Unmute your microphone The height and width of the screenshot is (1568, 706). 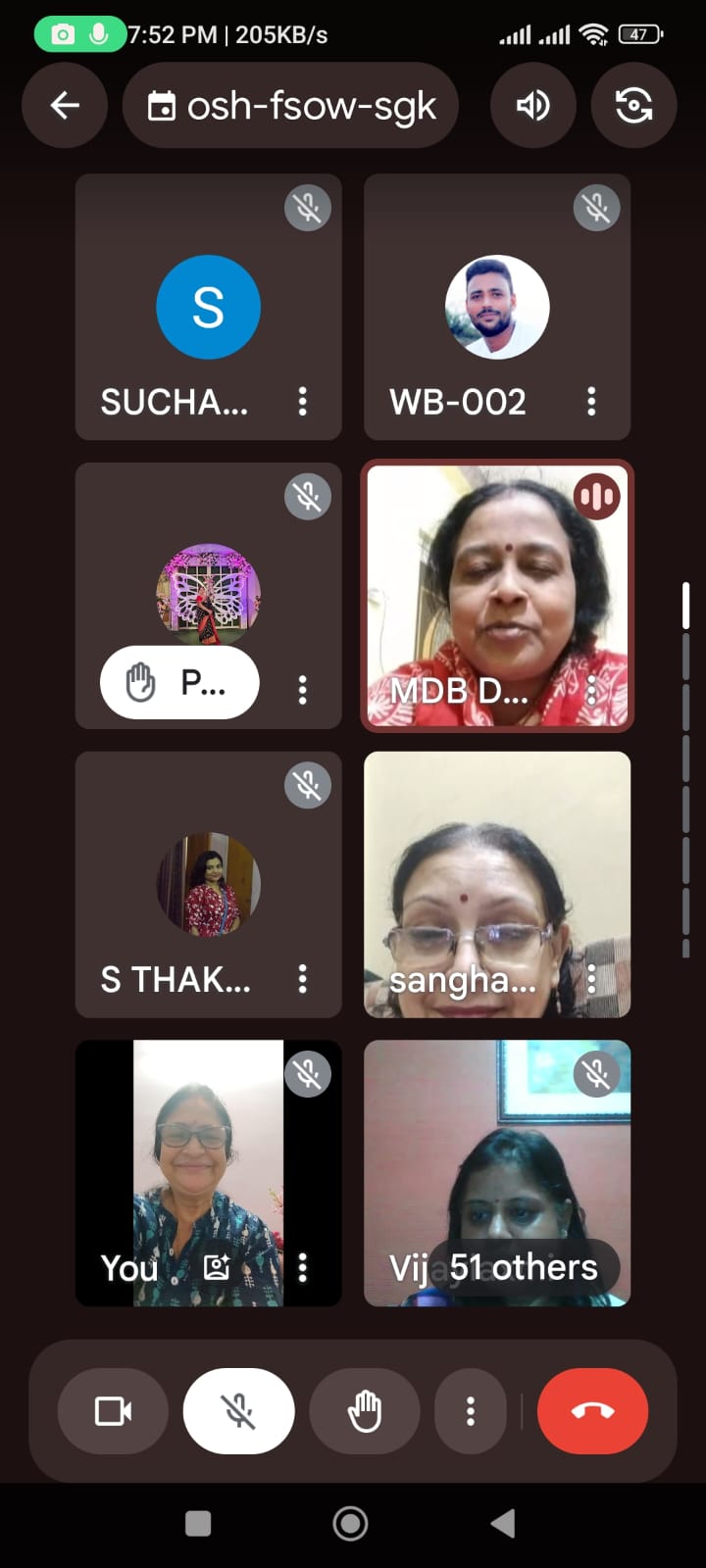tap(238, 1411)
